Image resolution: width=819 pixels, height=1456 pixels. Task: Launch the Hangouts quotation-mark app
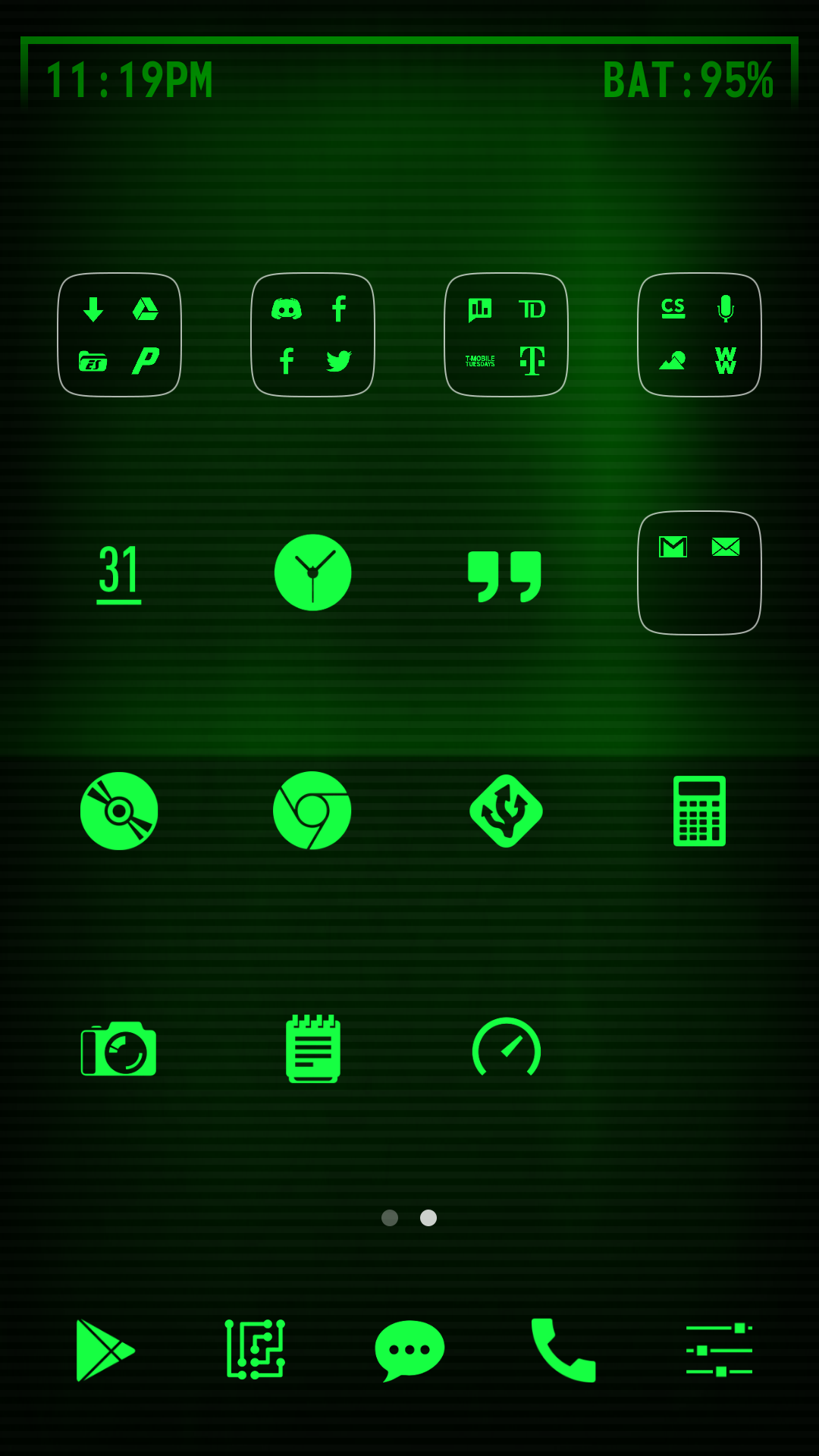[x=505, y=576]
